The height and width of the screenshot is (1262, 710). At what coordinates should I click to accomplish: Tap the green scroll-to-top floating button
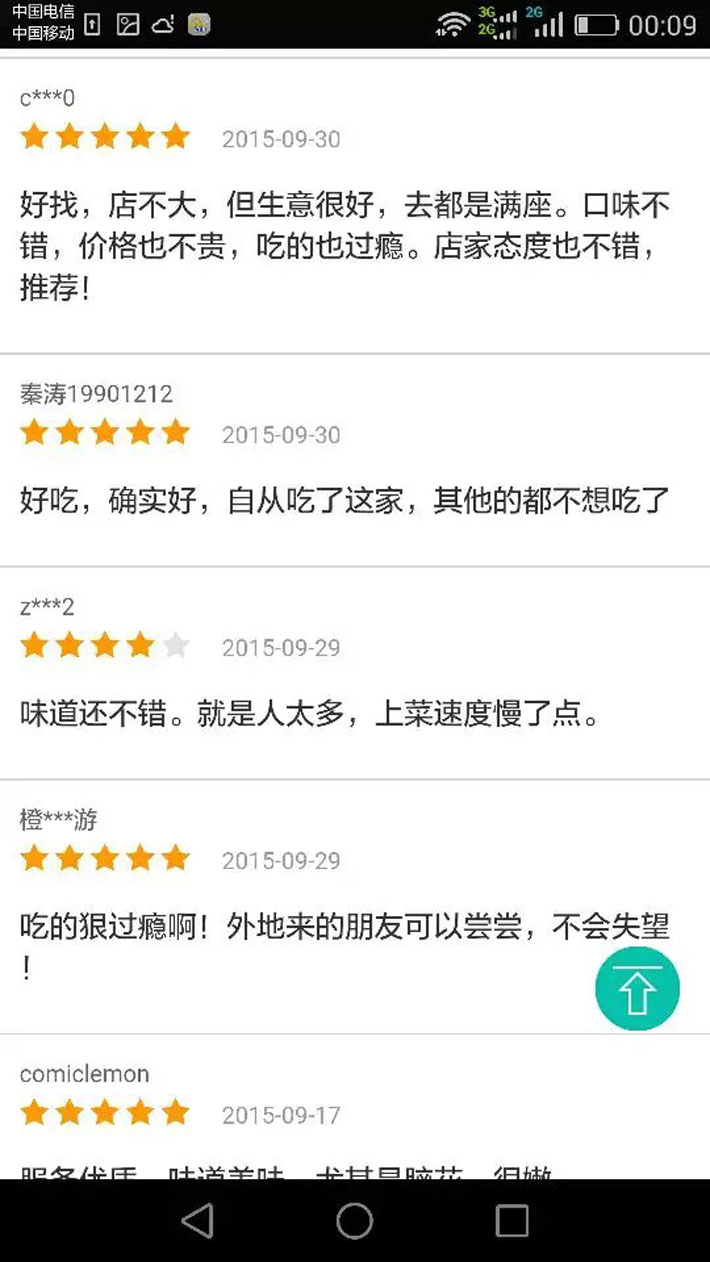[x=637, y=988]
